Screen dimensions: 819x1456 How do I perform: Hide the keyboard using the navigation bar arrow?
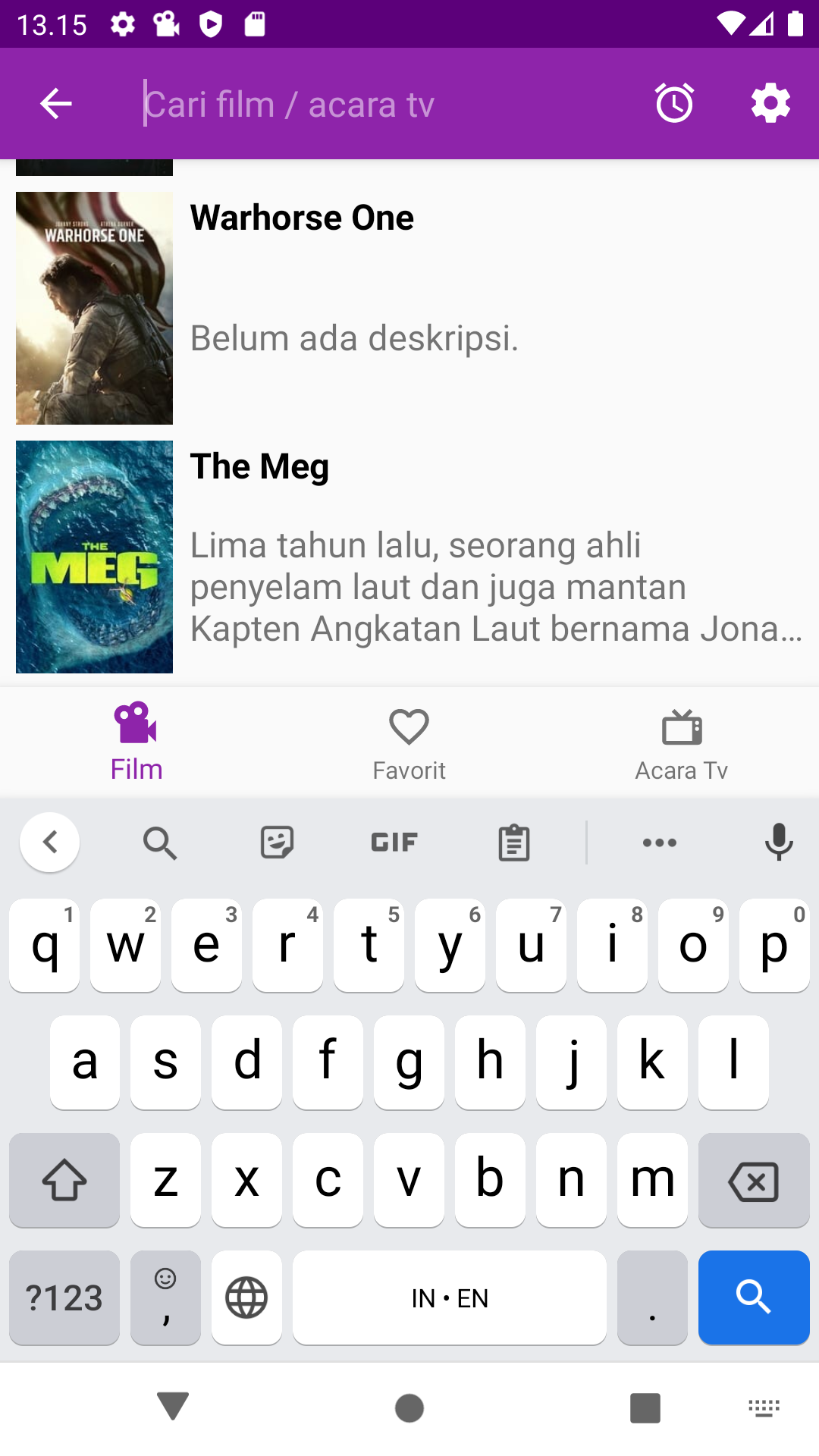coord(173,1407)
